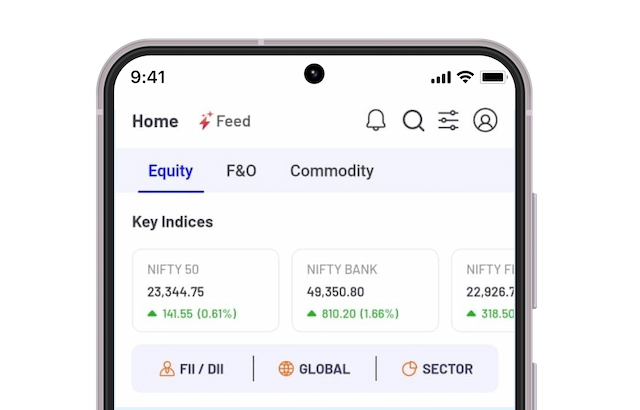Open the GLOBAL markets button
Image resolution: width=640 pixels, height=410 pixels.
[314, 369]
